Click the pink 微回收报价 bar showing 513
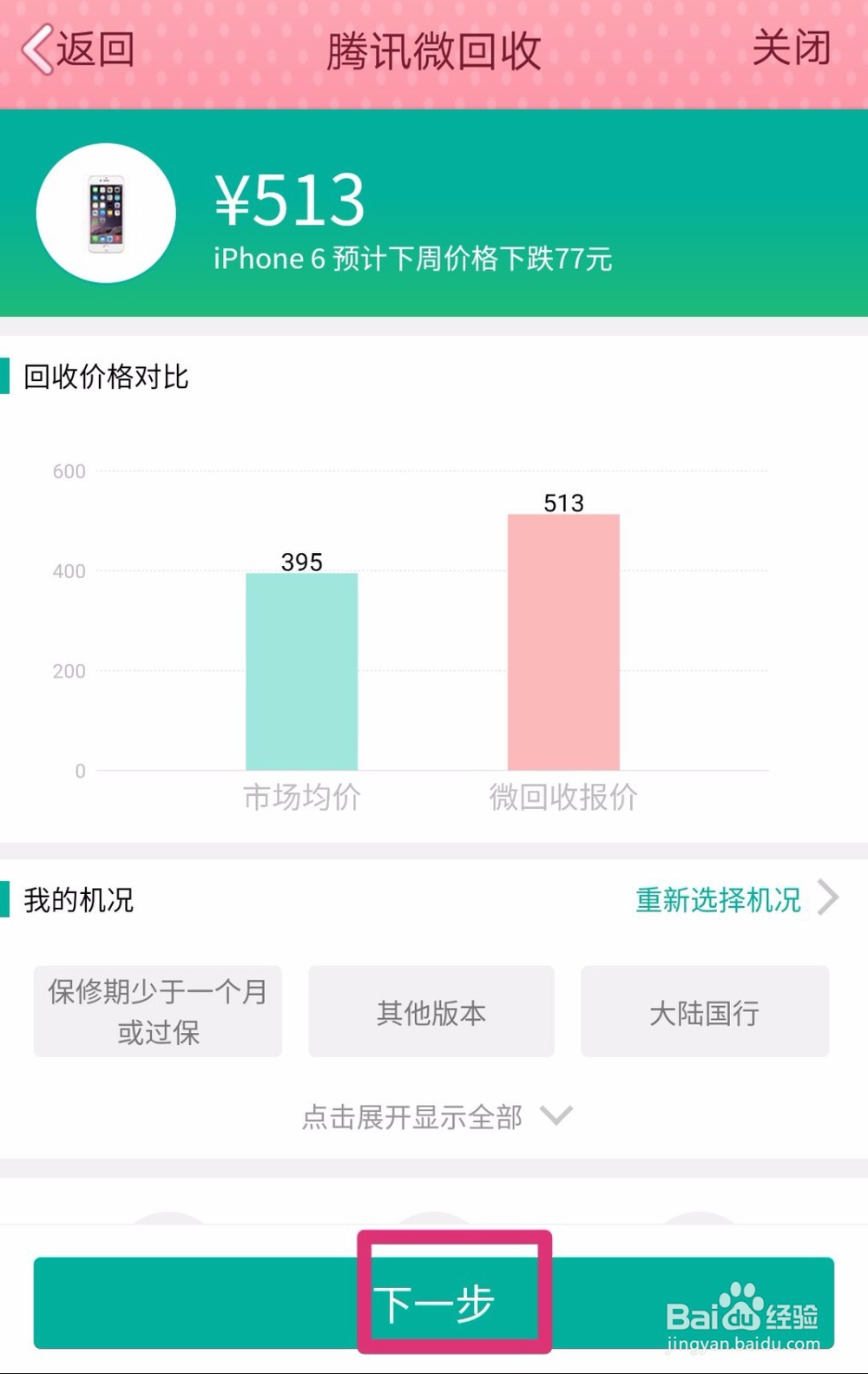 pos(562,642)
